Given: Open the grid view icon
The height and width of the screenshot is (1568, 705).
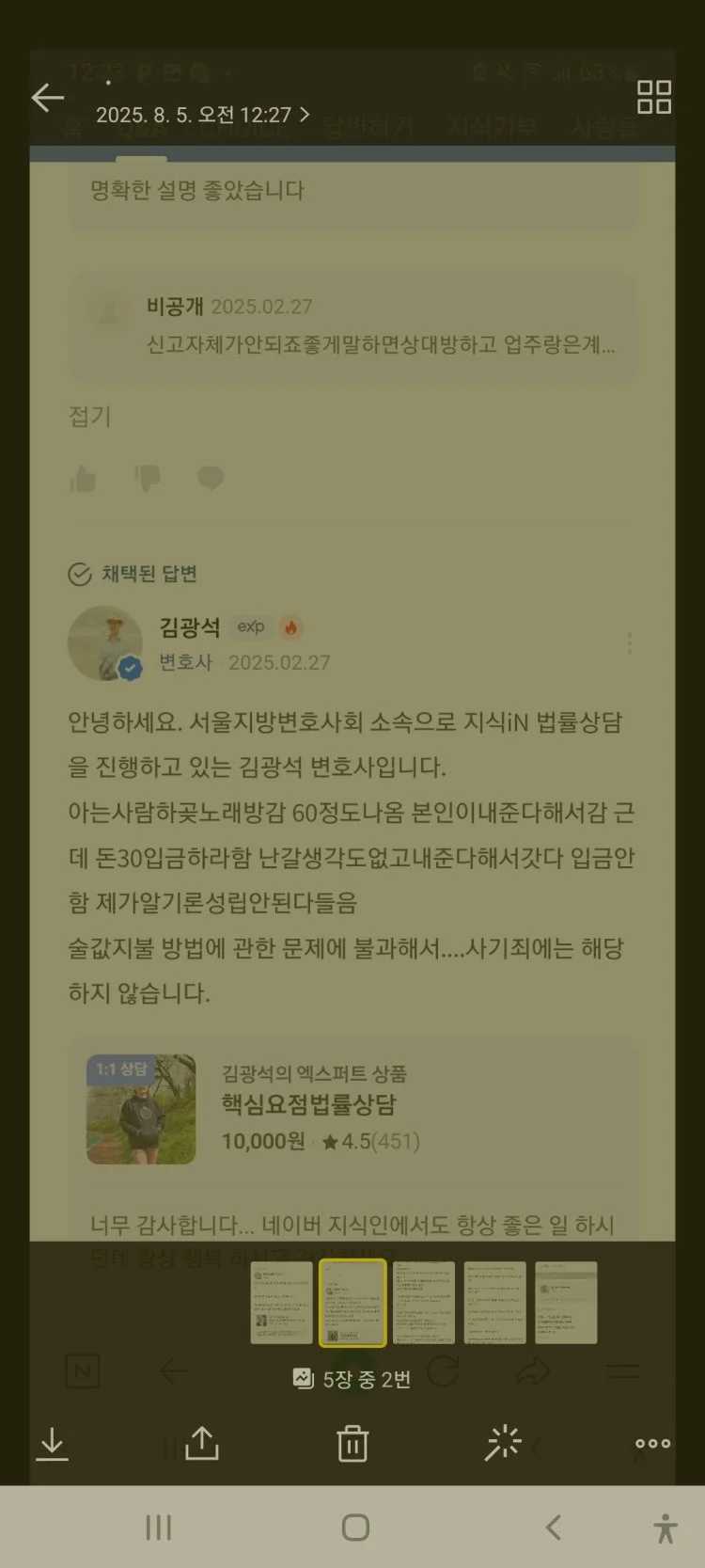Looking at the screenshot, I should [x=653, y=97].
